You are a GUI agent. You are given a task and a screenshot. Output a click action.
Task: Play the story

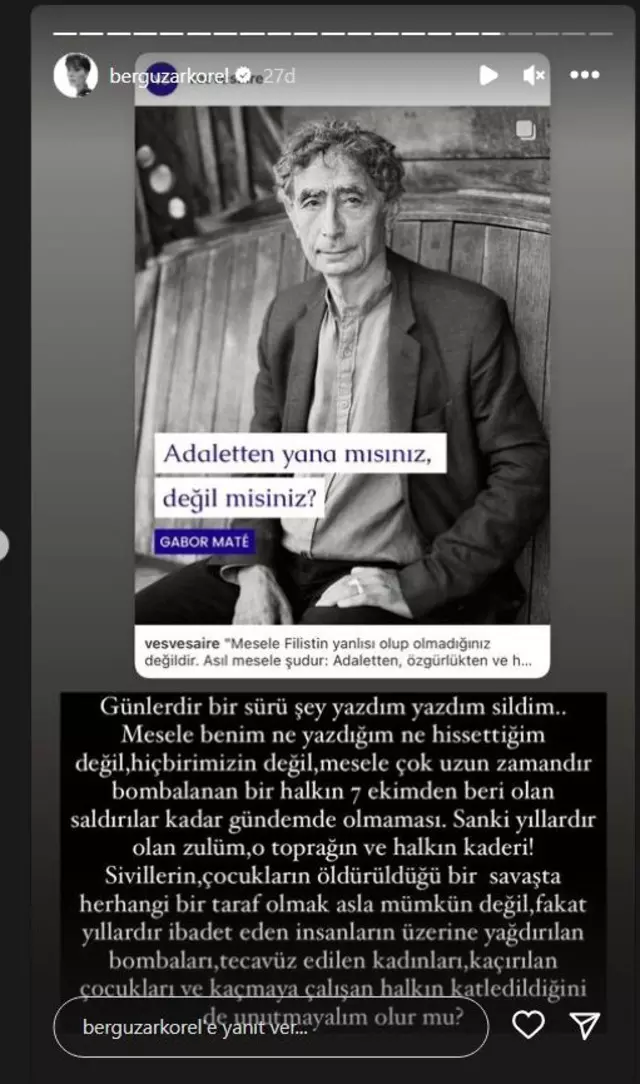pos(488,75)
